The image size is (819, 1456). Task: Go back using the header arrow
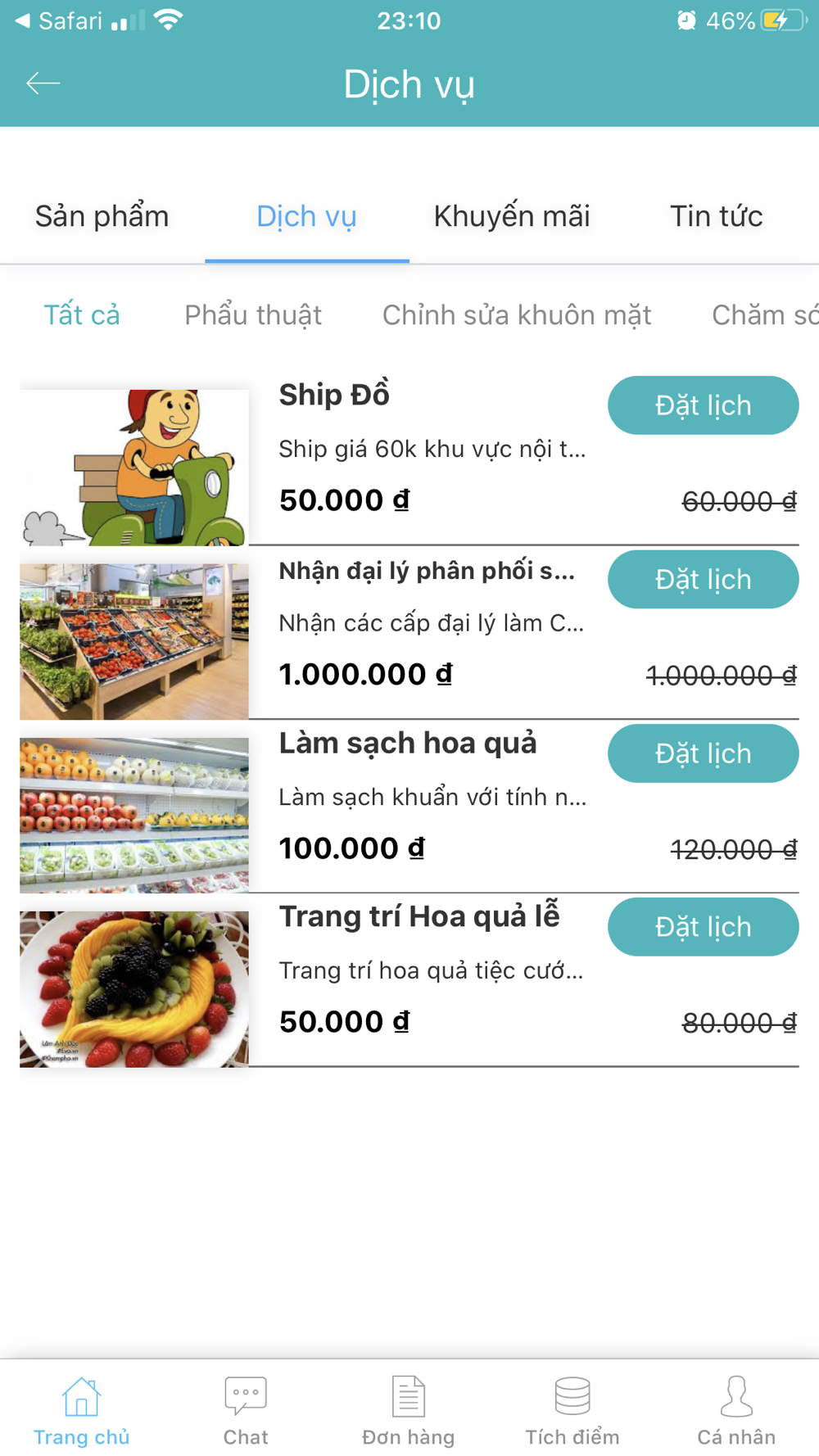click(43, 84)
